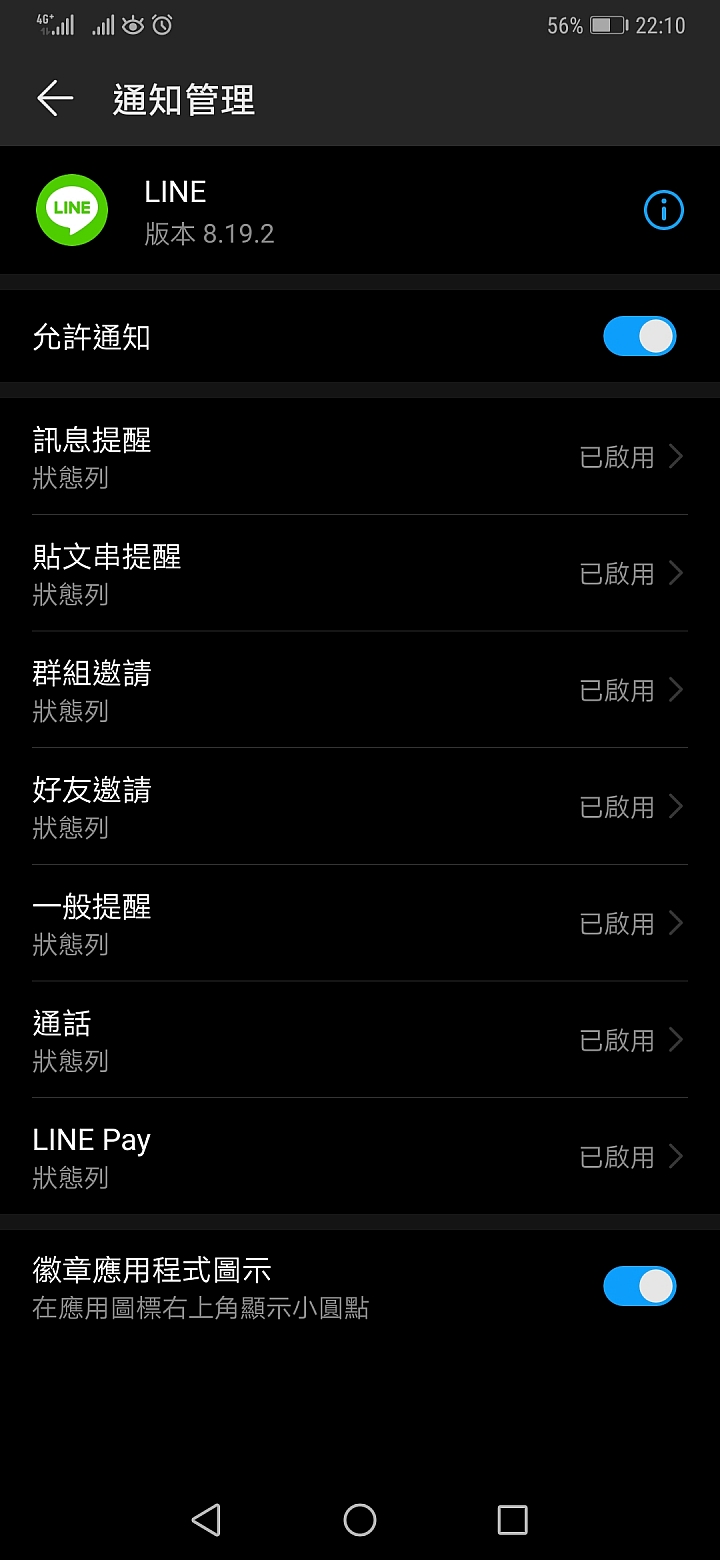The width and height of the screenshot is (720, 1560).
Task: Disable 徽章應用程式圖示 switch
Action: tap(640, 1286)
